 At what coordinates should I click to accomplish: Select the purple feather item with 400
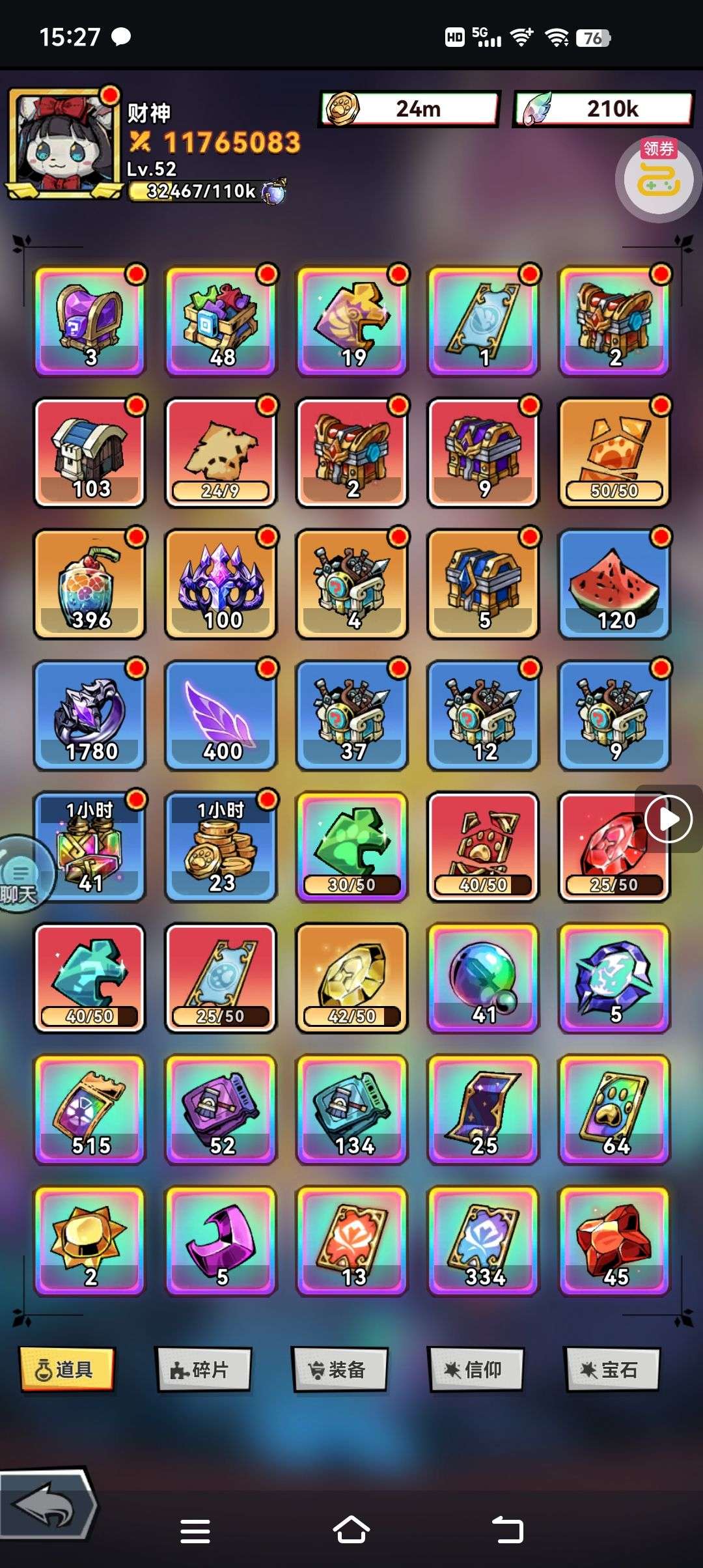click(221, 716)
